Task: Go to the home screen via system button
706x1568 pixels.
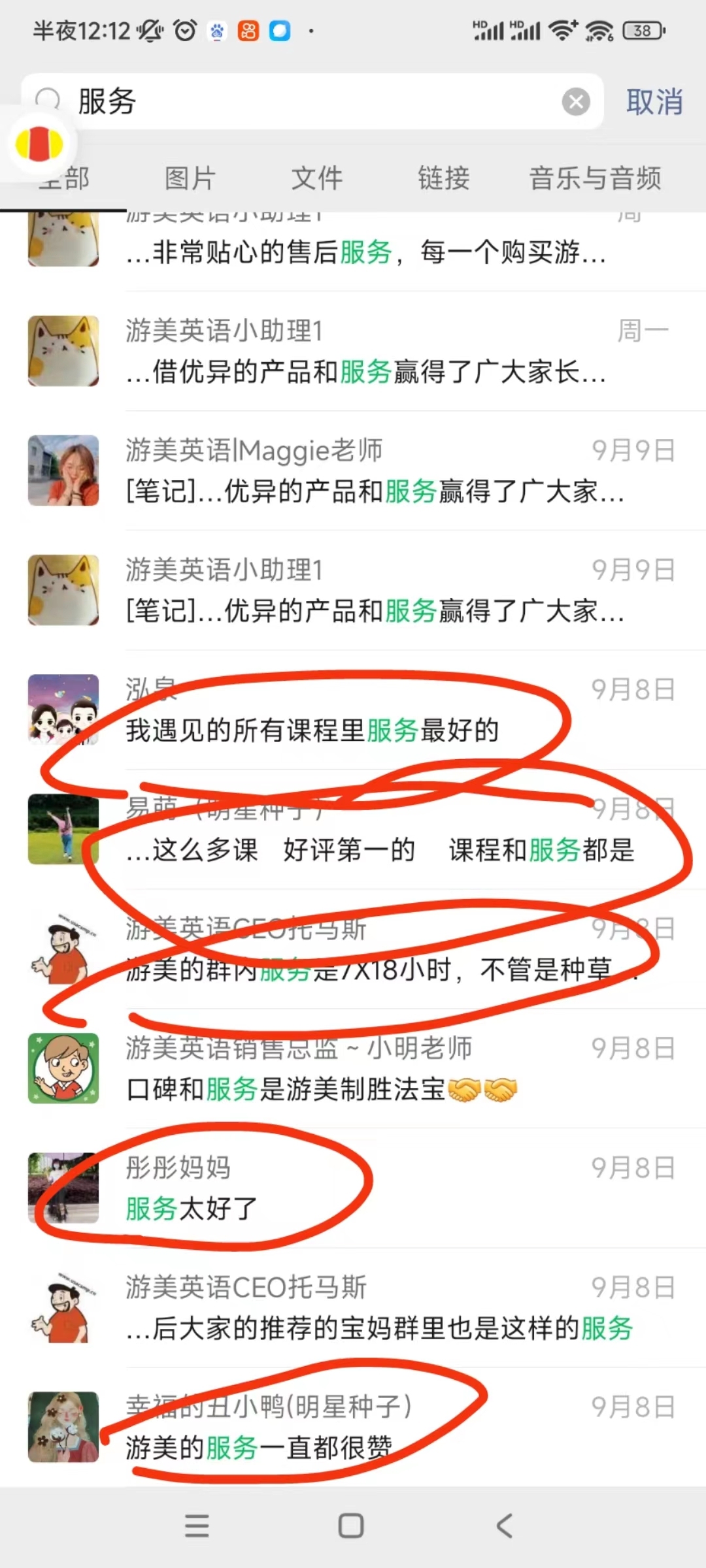Action: click(x=351, y=1527)
